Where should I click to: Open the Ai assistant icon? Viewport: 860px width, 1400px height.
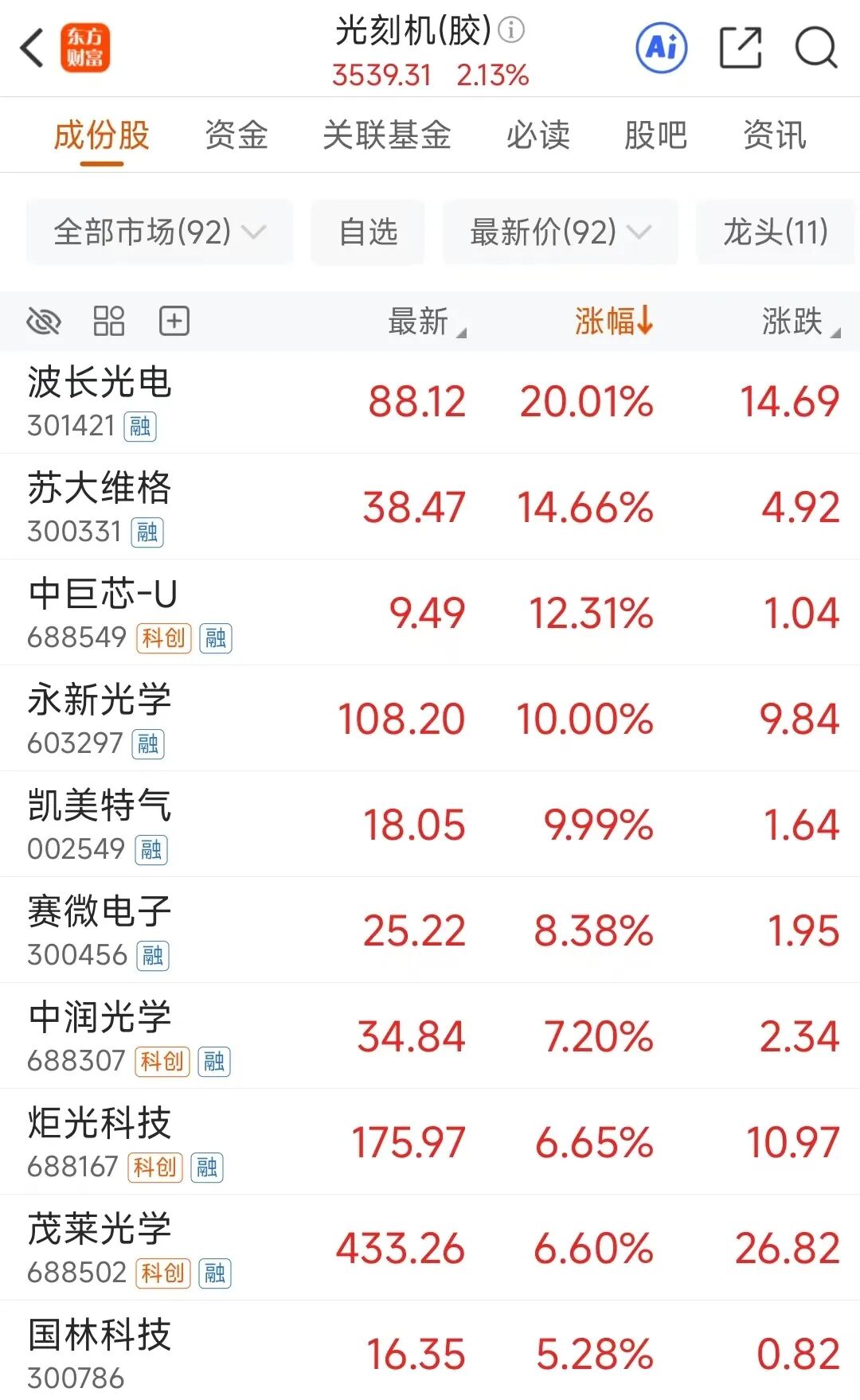point(661,48)
